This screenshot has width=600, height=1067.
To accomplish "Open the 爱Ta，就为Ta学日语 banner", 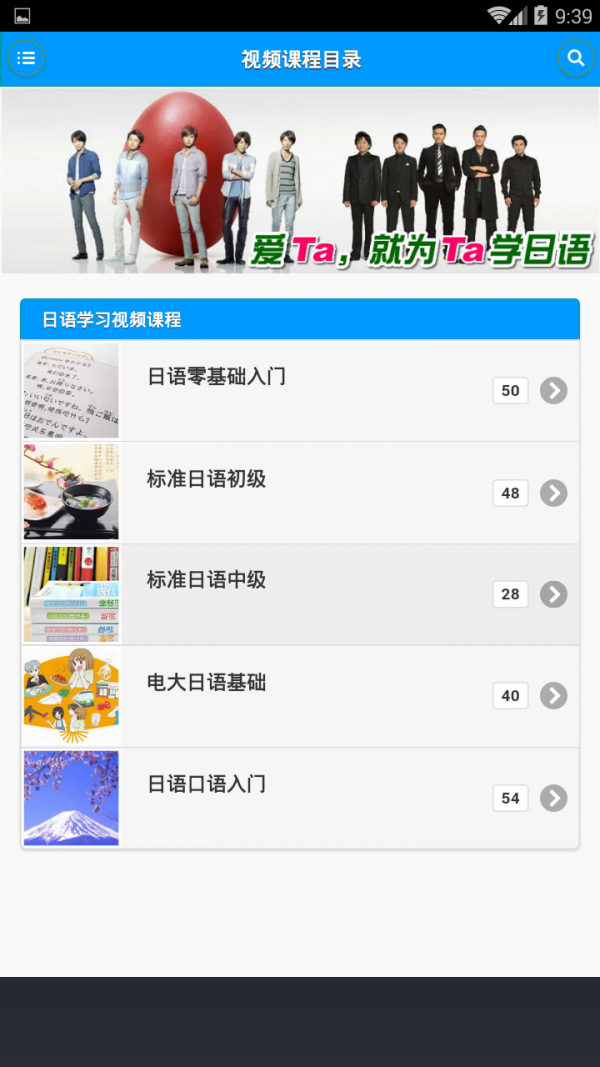I will coord(300,181).
